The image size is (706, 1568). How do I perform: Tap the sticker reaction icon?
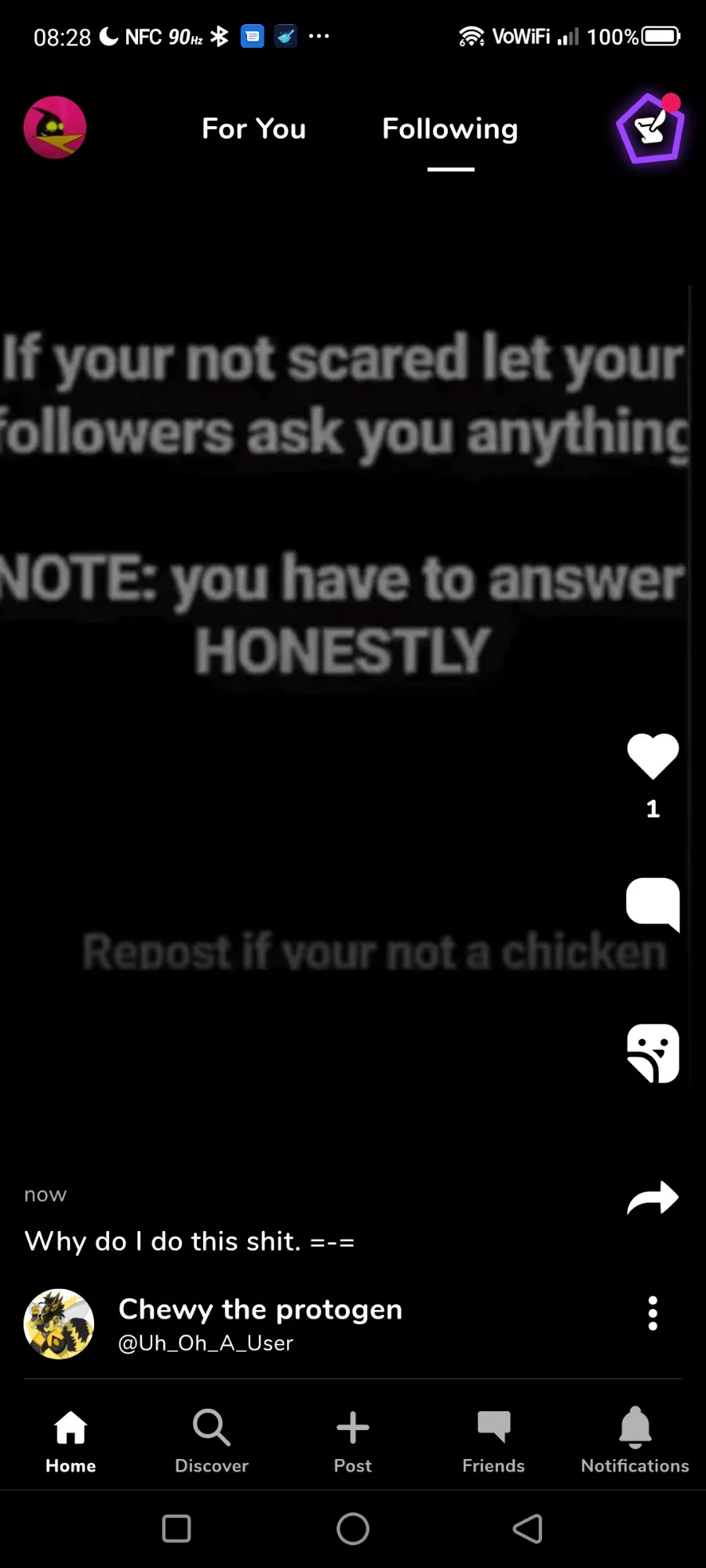[x=653, y=1053]
